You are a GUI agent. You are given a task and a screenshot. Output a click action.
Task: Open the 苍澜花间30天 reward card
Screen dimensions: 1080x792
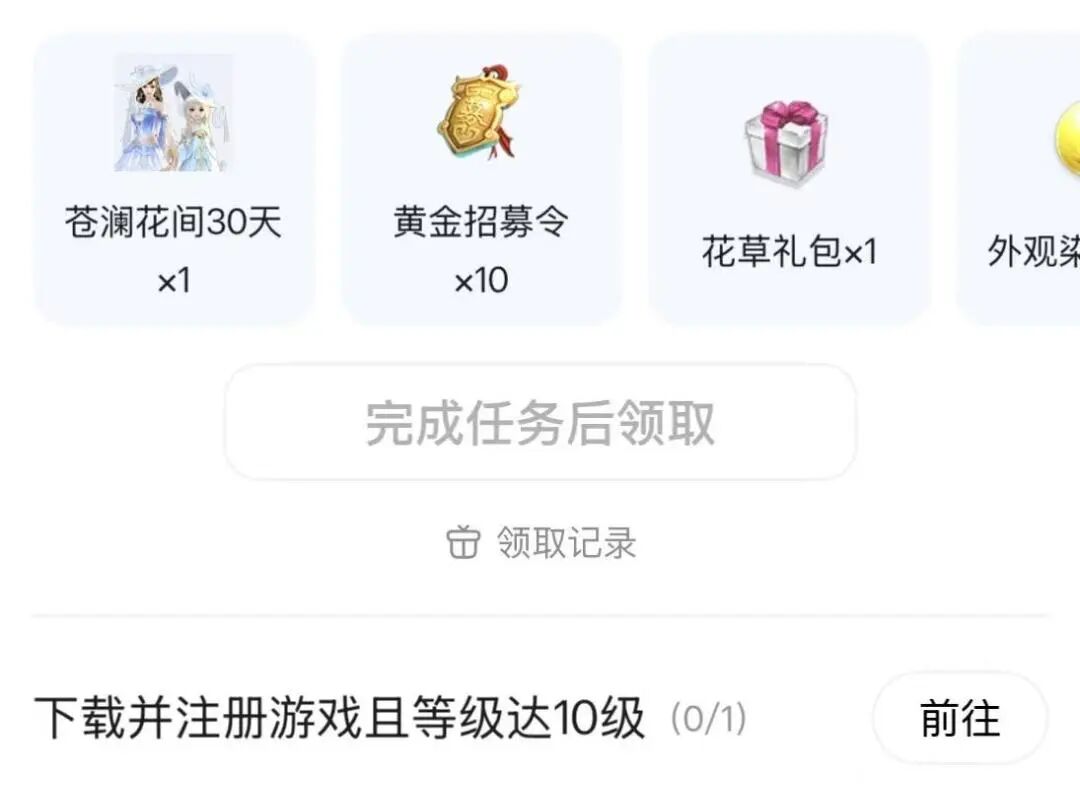coord(174,180)
